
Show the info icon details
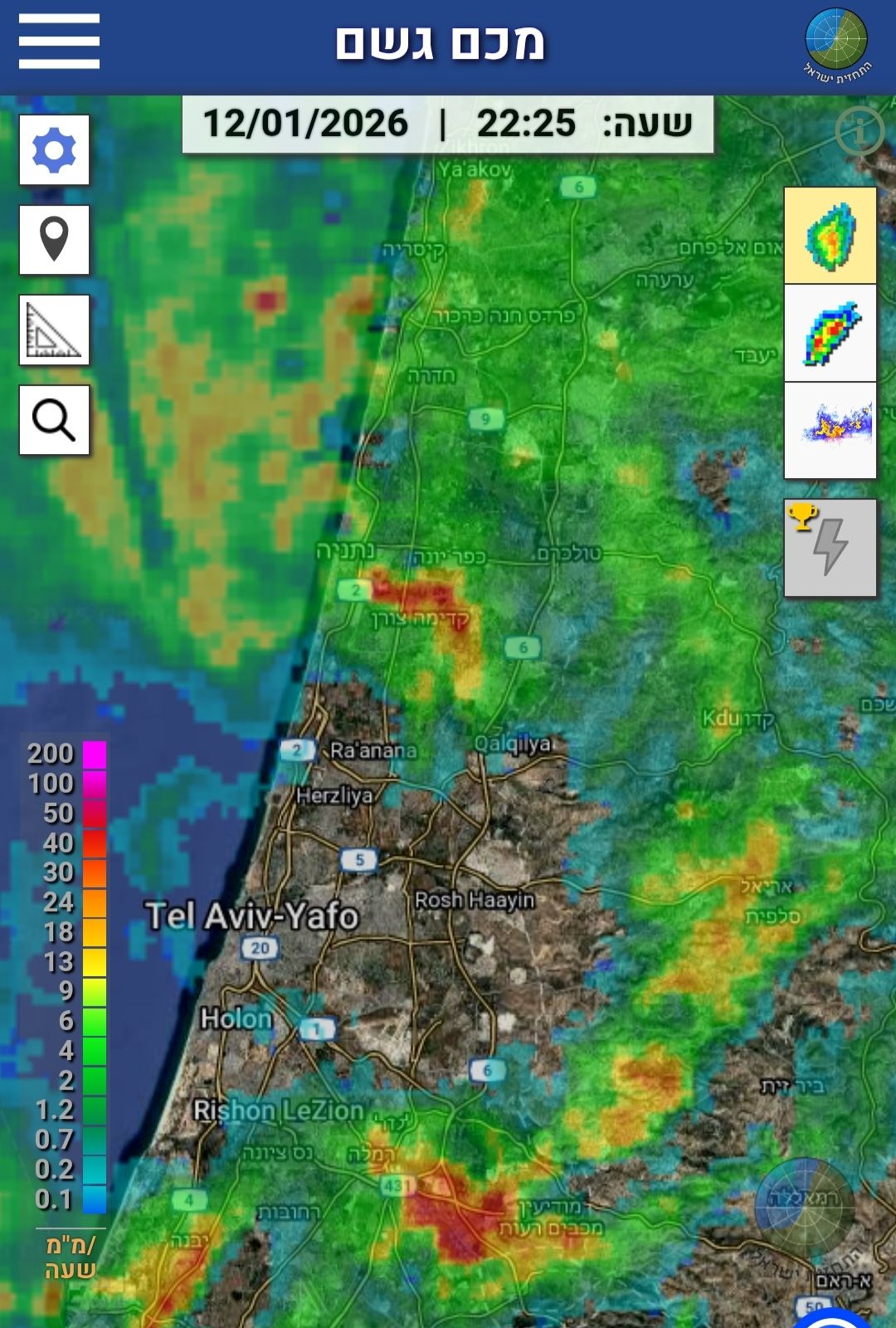[x=859, y=130]
